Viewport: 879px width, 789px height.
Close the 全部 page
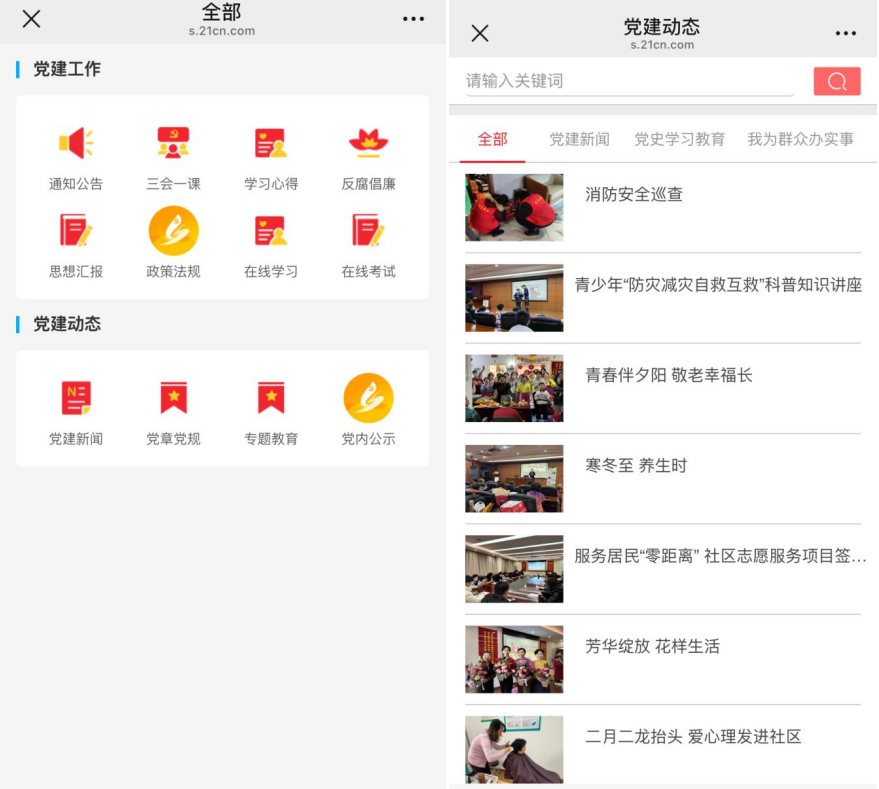[31, 19]
